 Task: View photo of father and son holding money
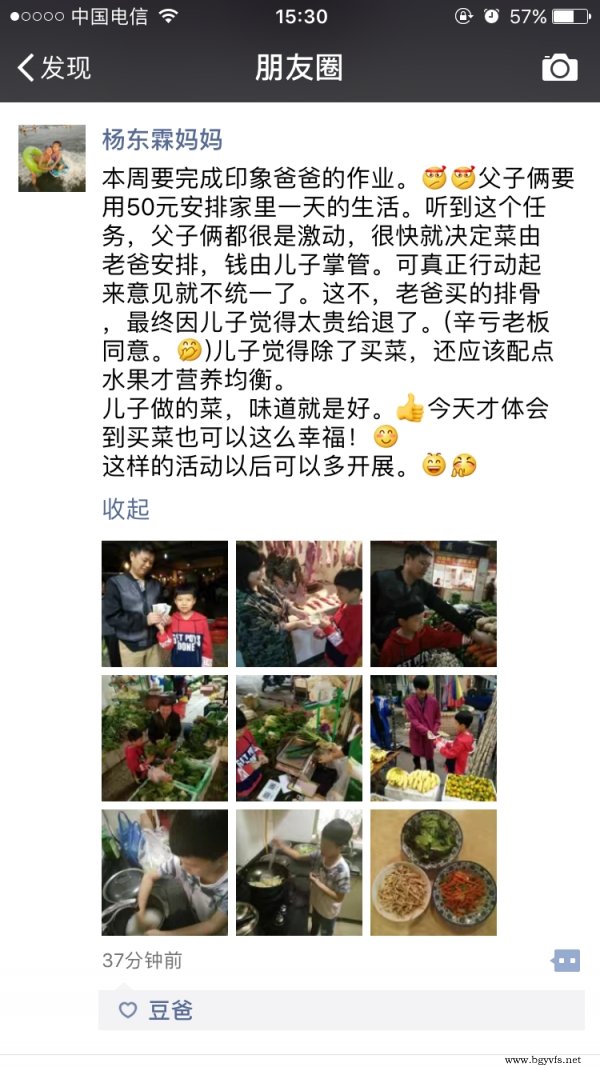coord(164,604)
